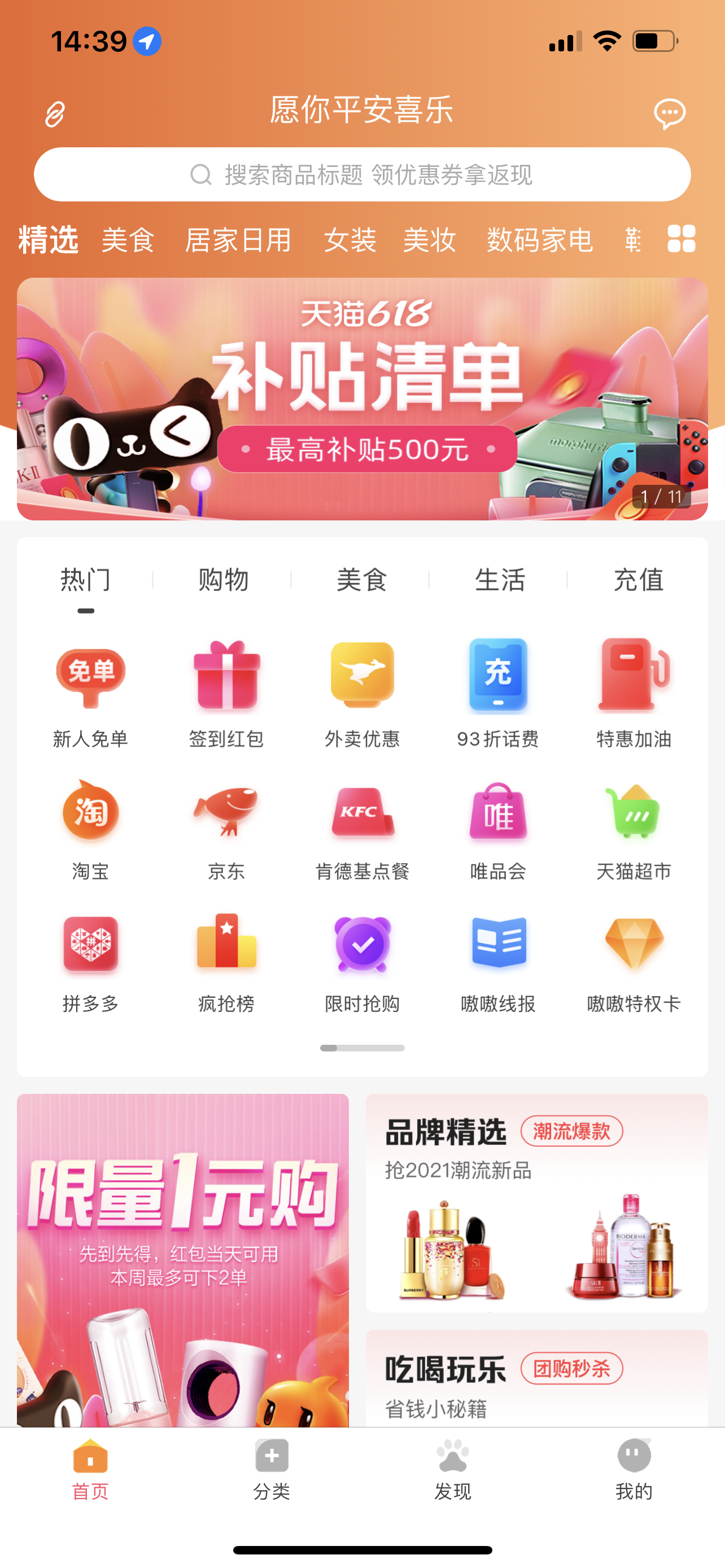Switch to the 美食 top category
The height and width of the screenshot is (1568, 725).
tap(128, 240)
